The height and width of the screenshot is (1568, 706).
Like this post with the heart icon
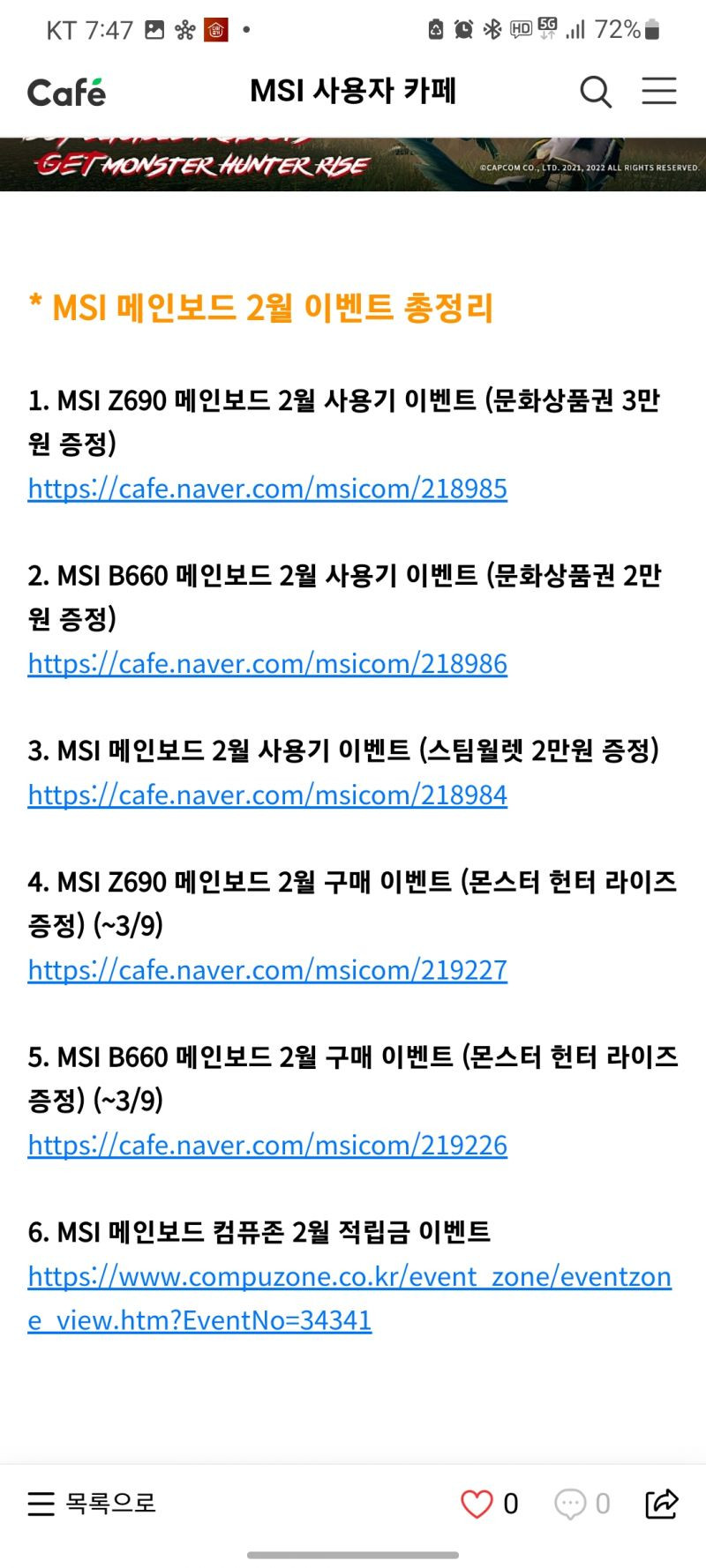pyautogui.click(x=477, y=1504)
